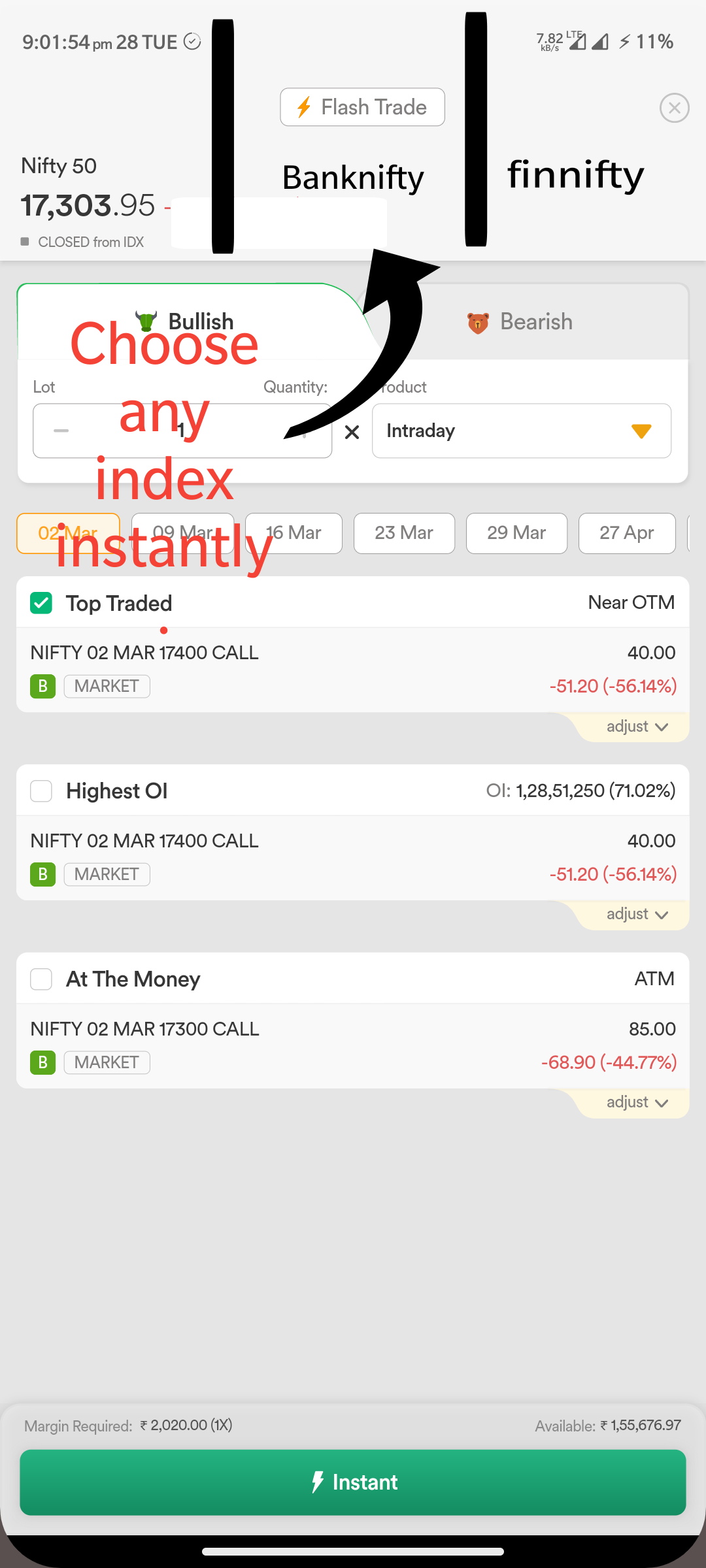Close the Flash Trade screen

(675, 108)
